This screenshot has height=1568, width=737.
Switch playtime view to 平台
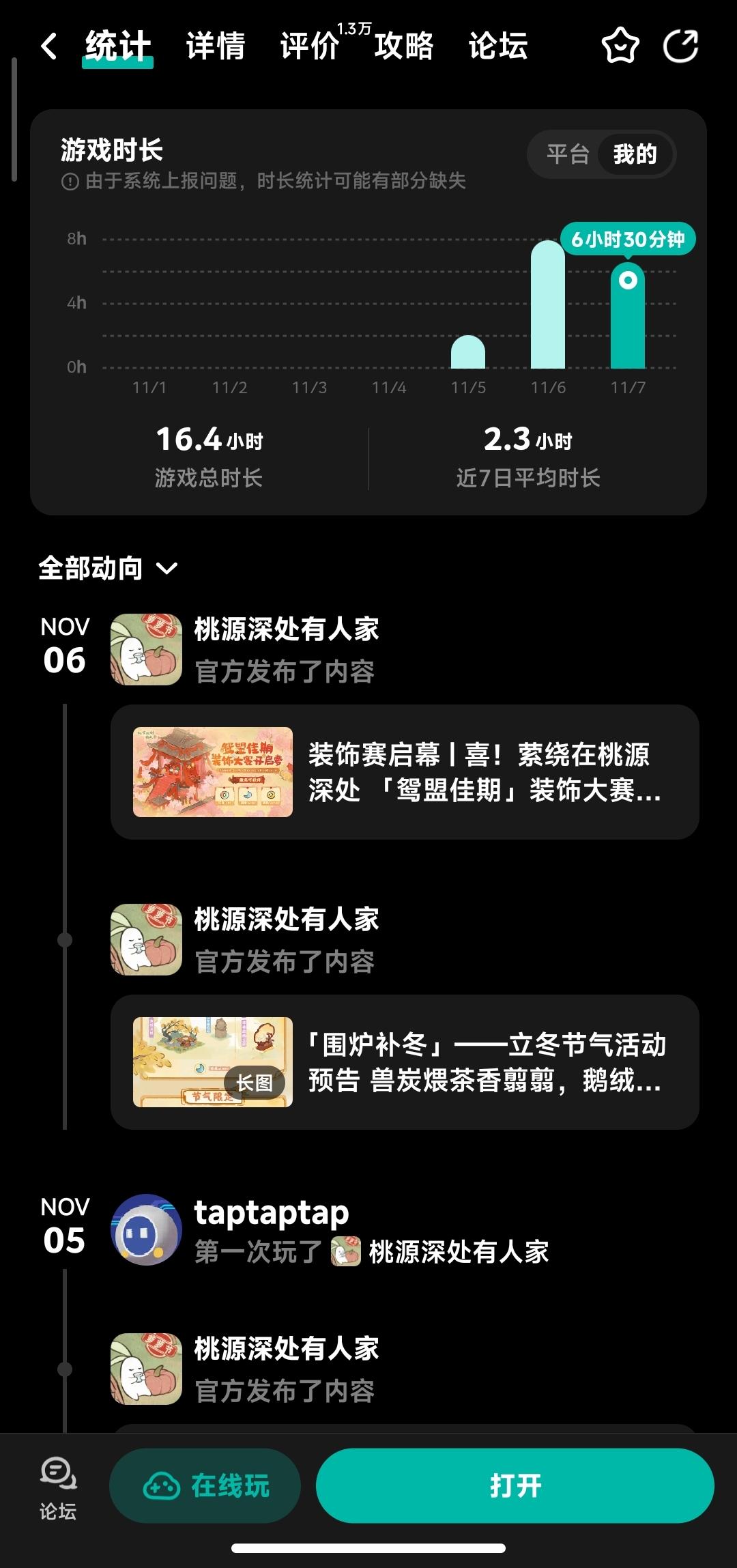point(568,154)
